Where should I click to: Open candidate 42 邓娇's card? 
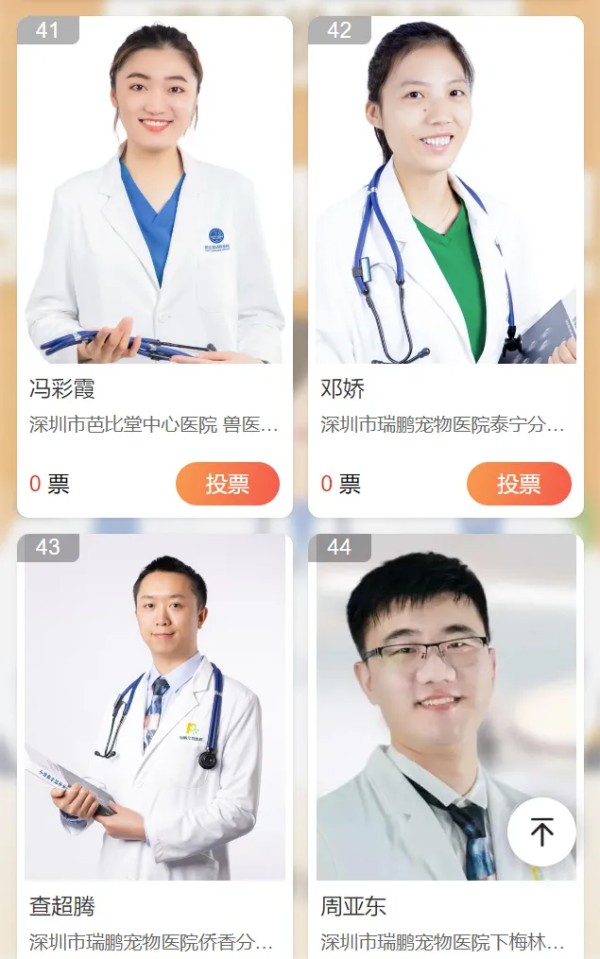pos(446,200)
